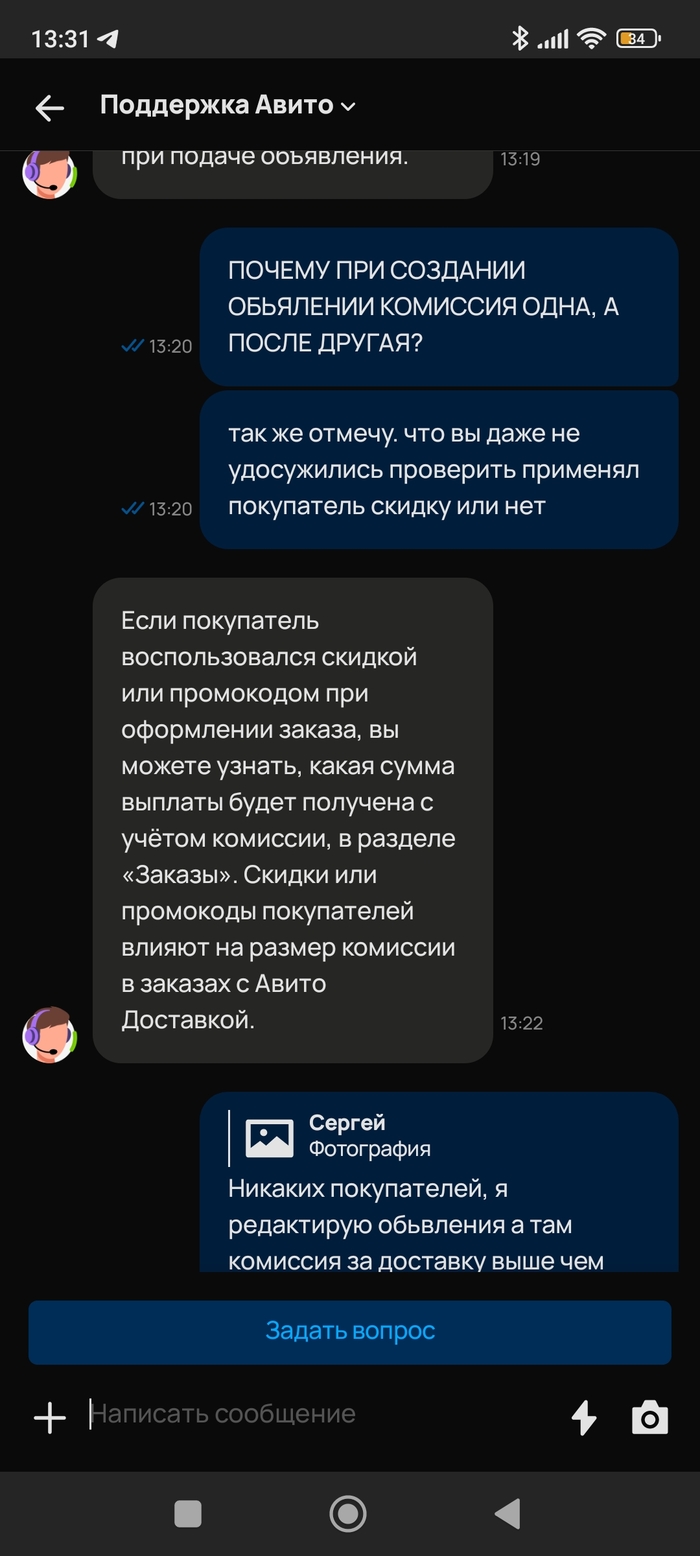Tap the Задать вопрос button
Screen dimensions: 700x1556
(350, 1332)
